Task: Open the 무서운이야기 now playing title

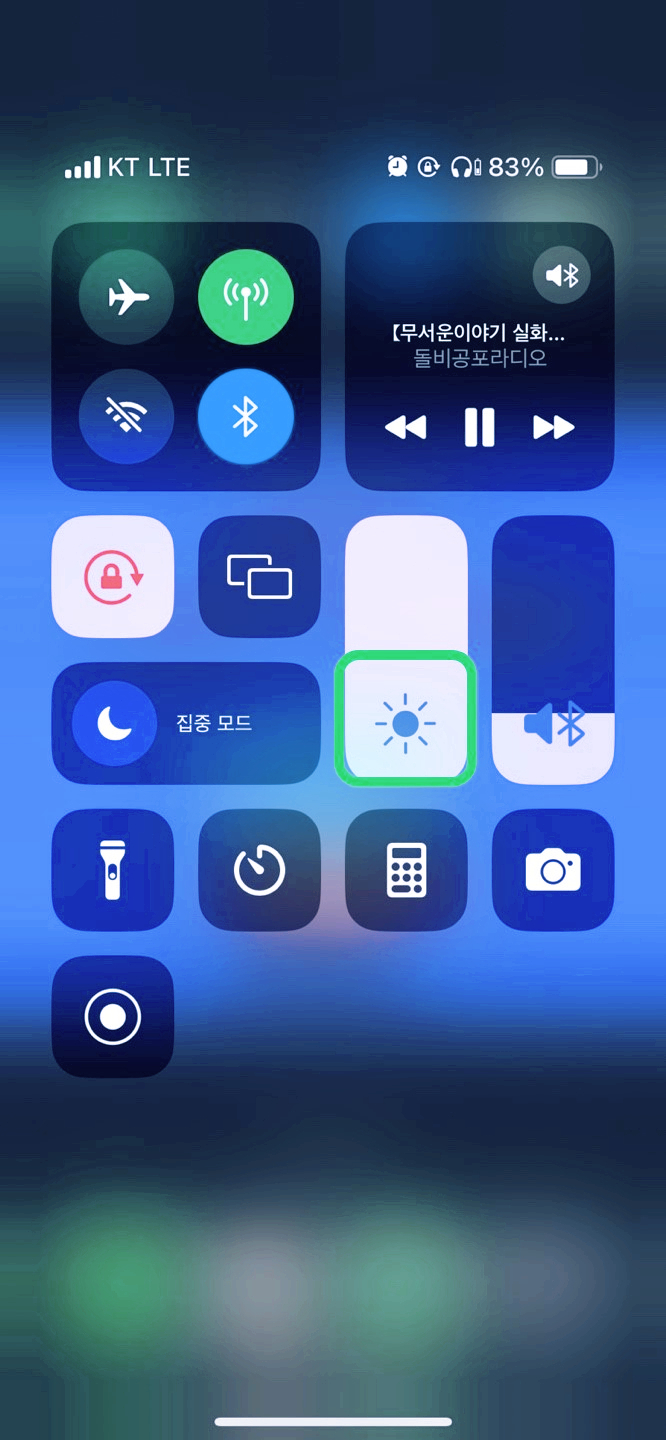Action: [480, 333]
